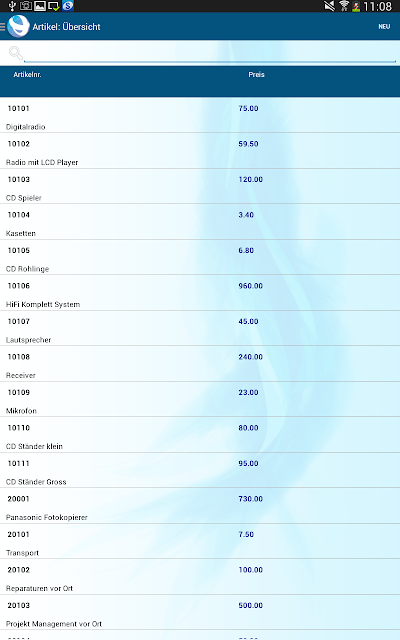
Task: Select article 10103 CD Spieler
Action: [x=200, y=186]
